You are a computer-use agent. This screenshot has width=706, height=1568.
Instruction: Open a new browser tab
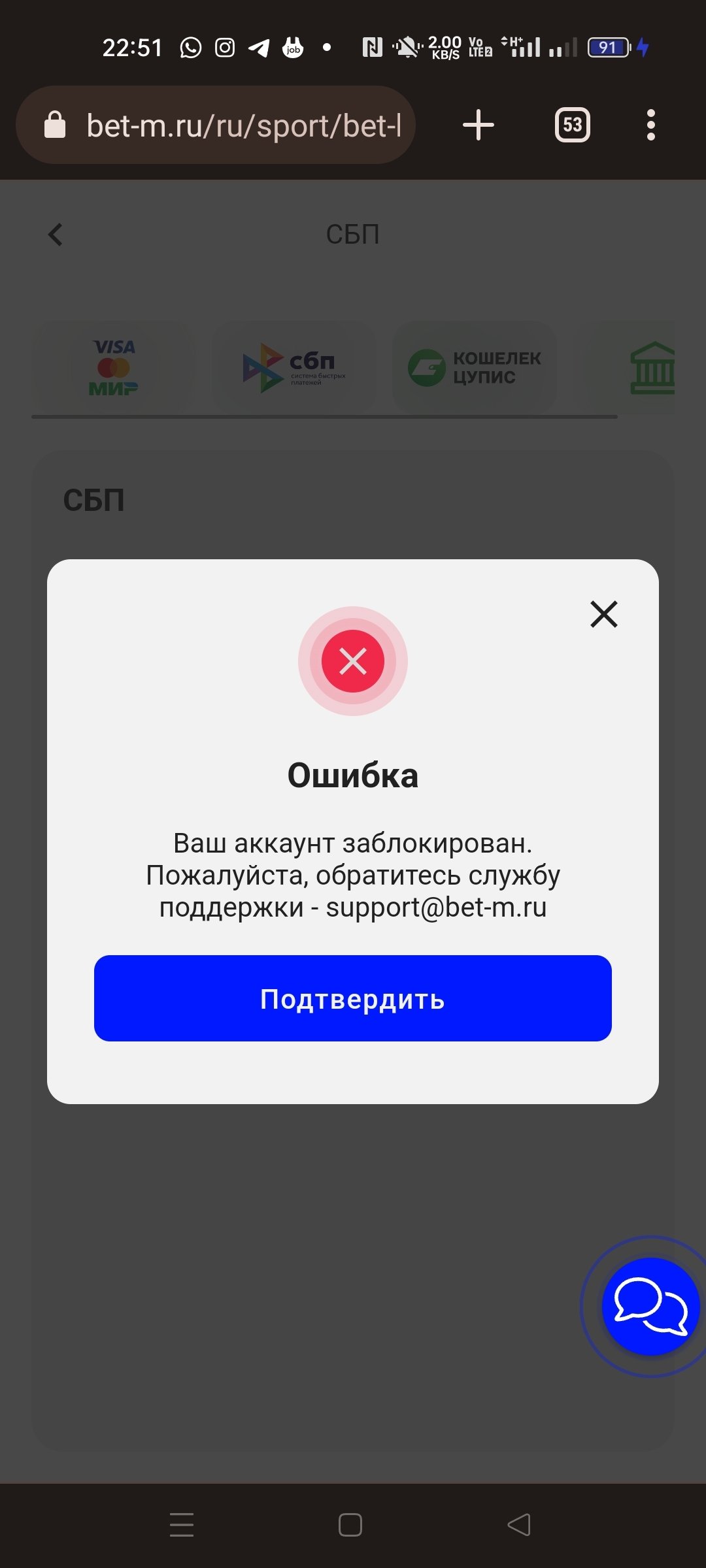(x=479, y=125)
